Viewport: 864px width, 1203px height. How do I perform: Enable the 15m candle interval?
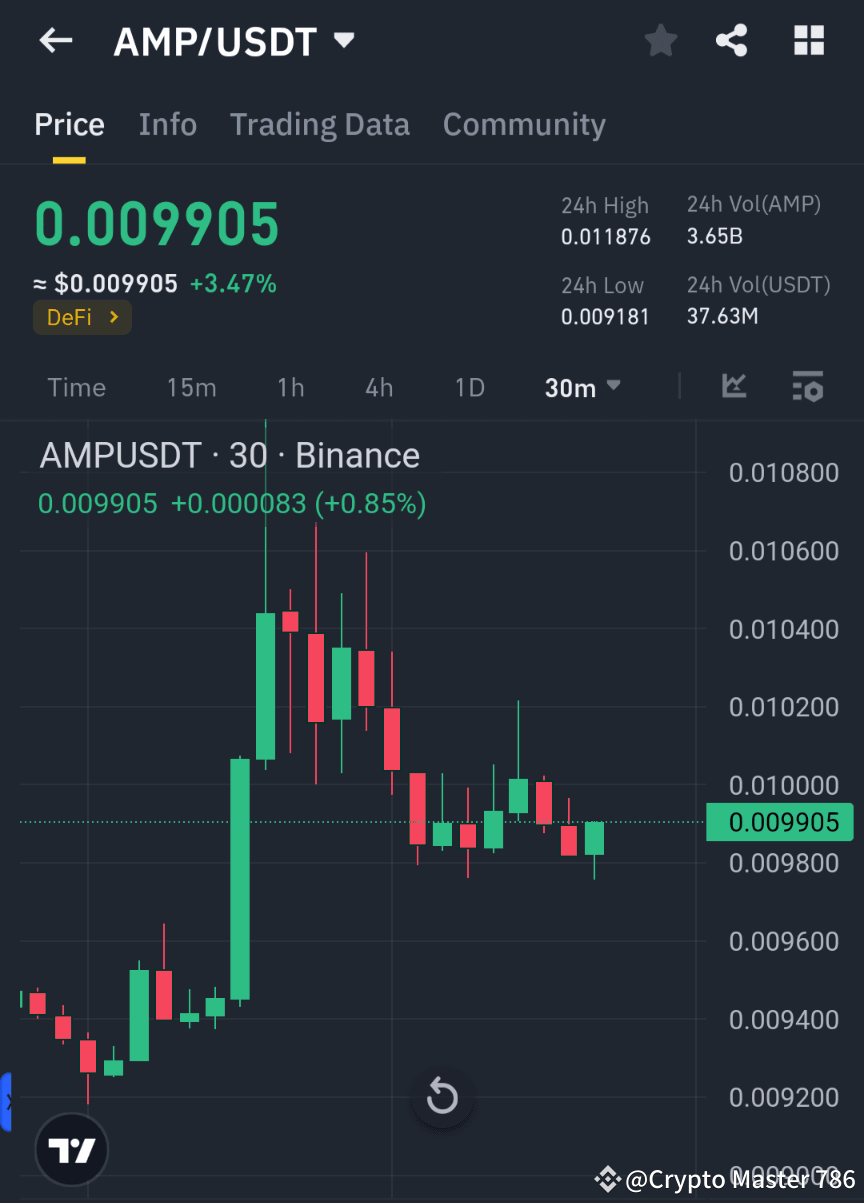(191, 388)
